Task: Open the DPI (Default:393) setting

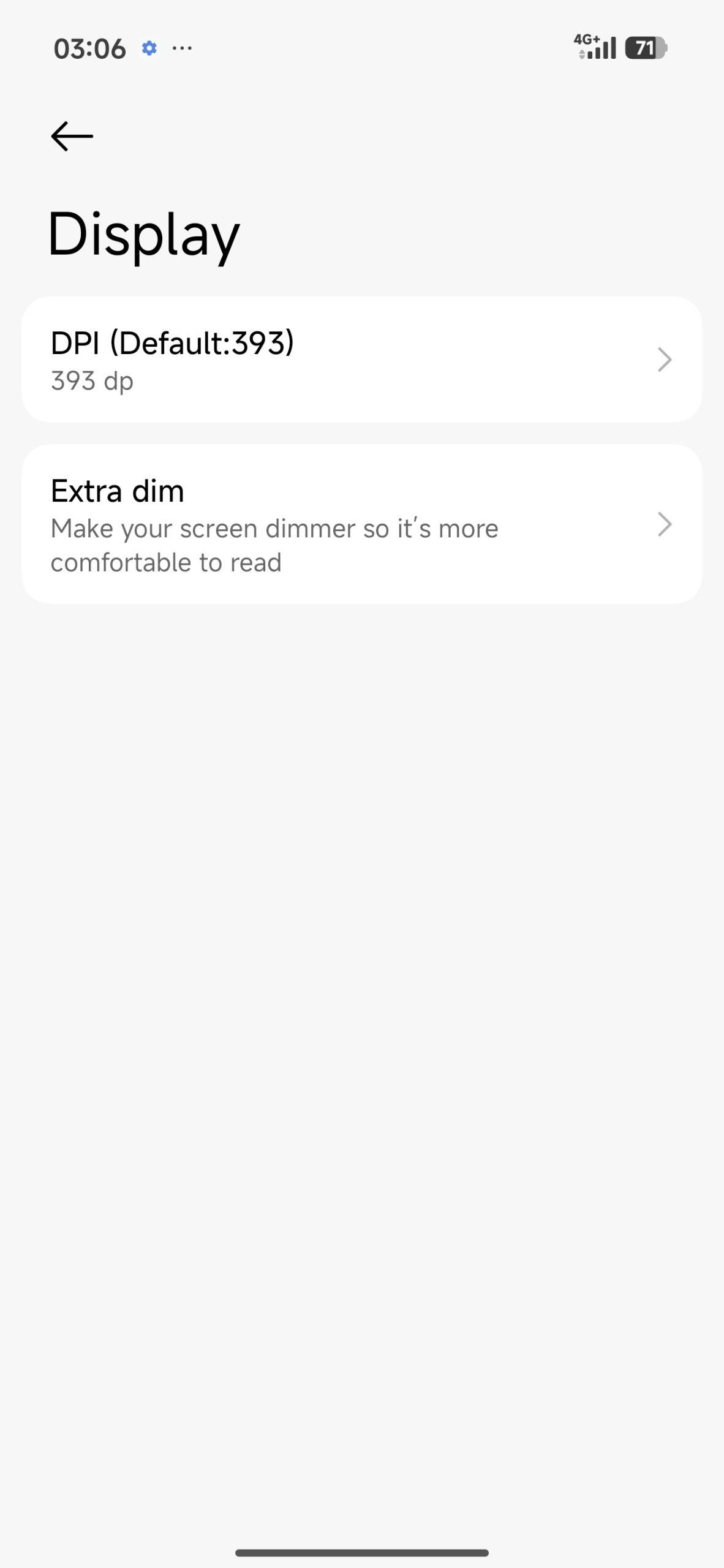Action: tap(361, 360)
